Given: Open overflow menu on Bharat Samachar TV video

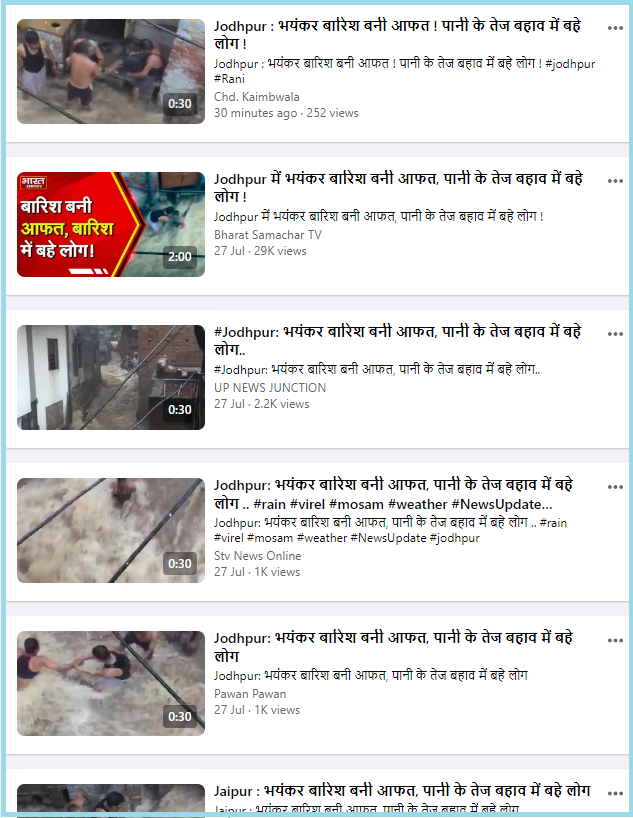Looking at the screenshot, I should [614, 181].
